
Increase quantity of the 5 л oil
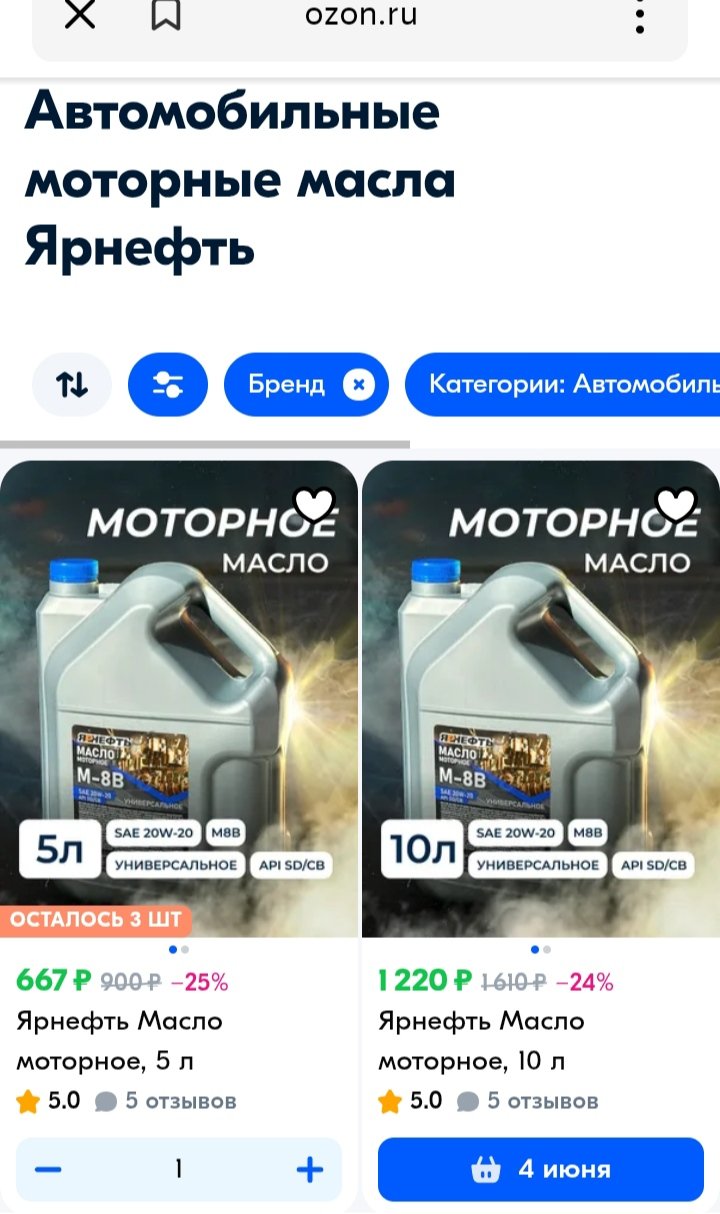(x=310, y=1169)
